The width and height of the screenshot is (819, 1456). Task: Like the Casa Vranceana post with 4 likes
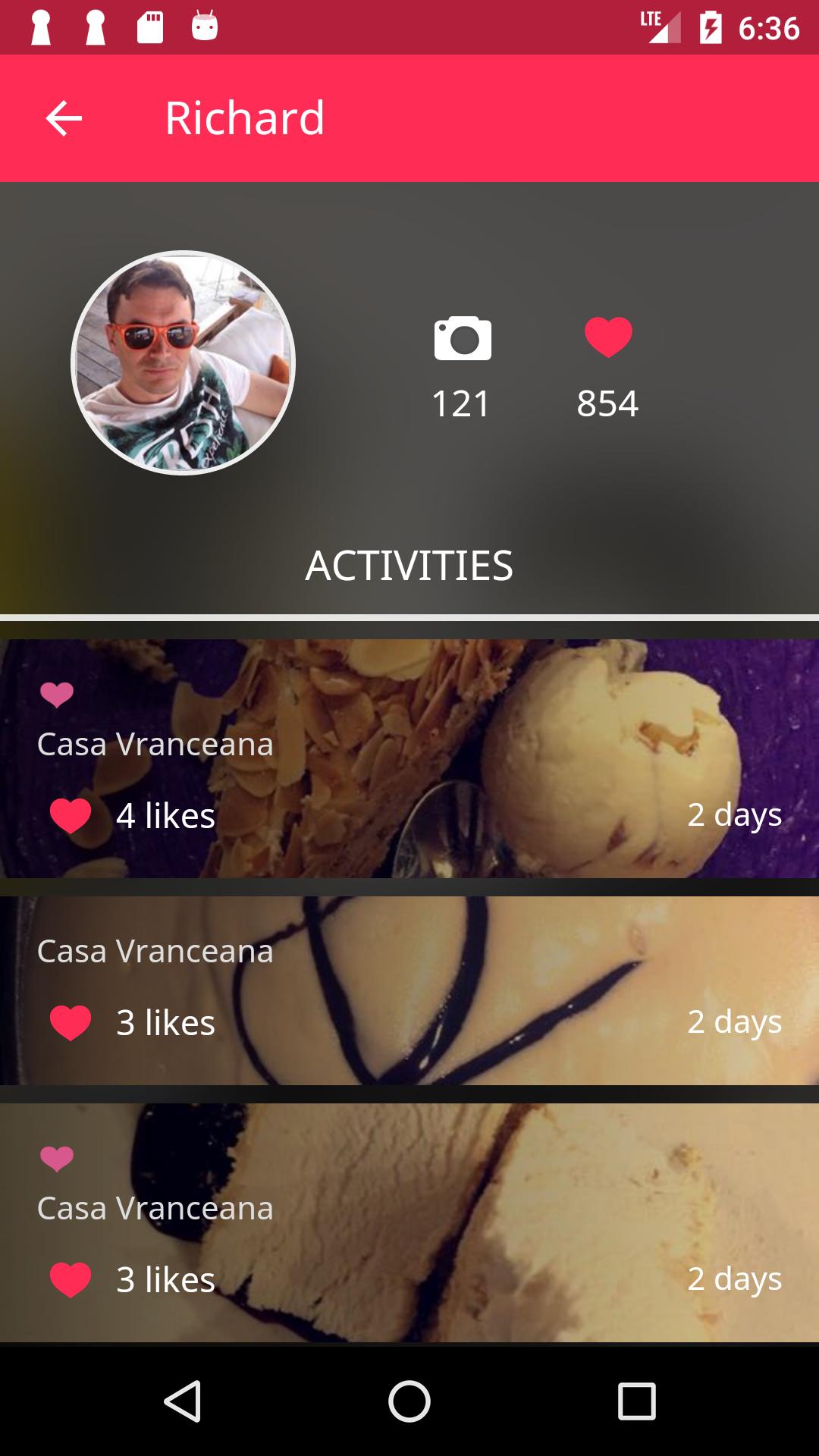(x=71, y=816)
